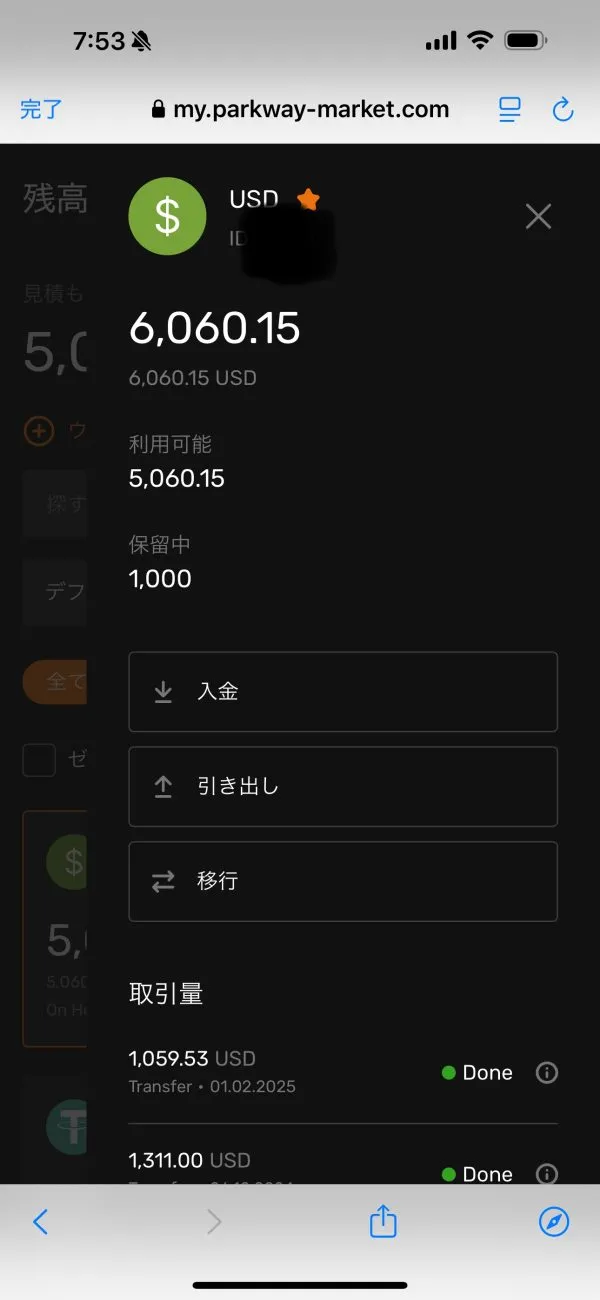The width and height of the screenshot is (600, 1300).
Task: Open the 引き出し withdrawal option
Action: [343, 787]
